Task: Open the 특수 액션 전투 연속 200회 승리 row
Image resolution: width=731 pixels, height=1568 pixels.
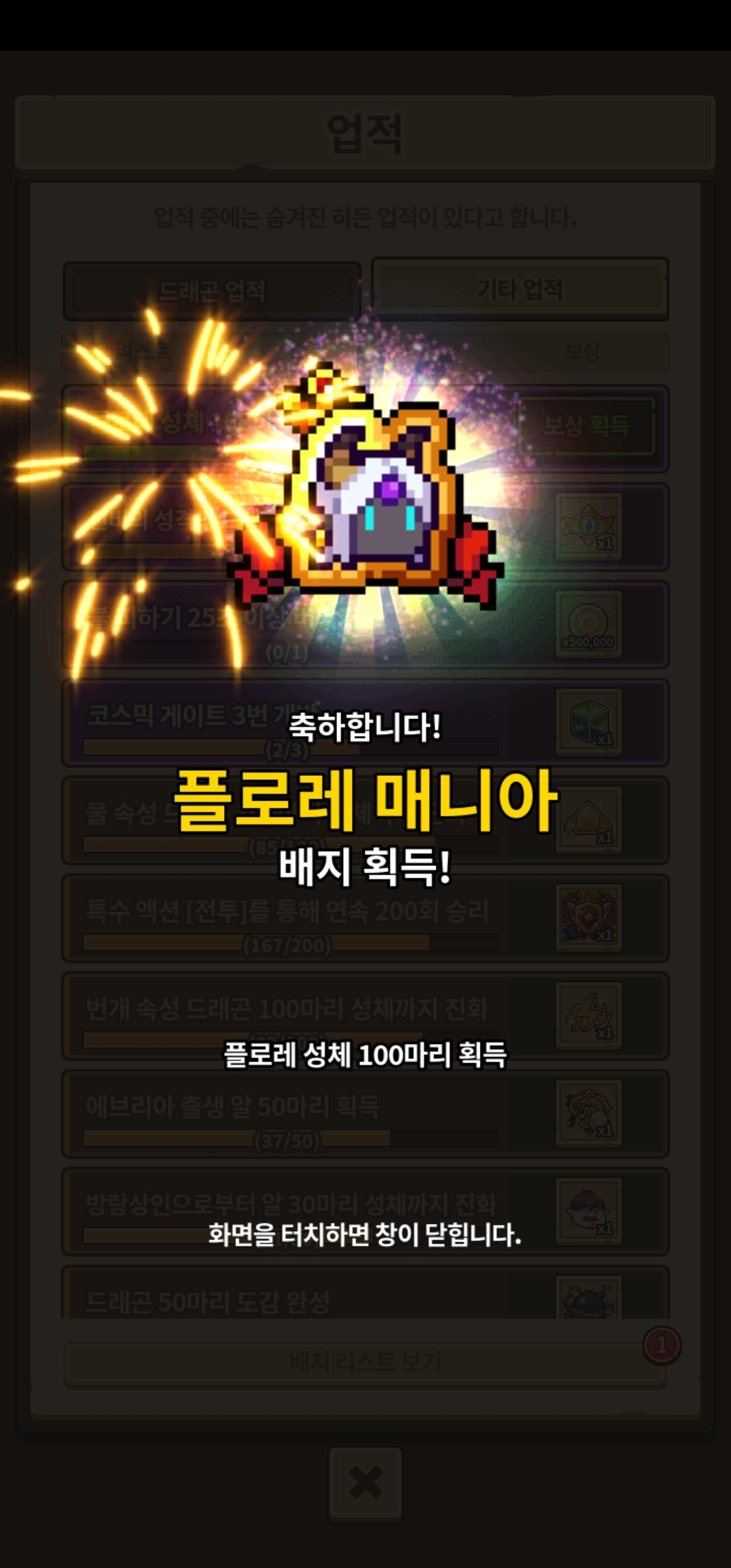Action: click(x=365, y=918)
